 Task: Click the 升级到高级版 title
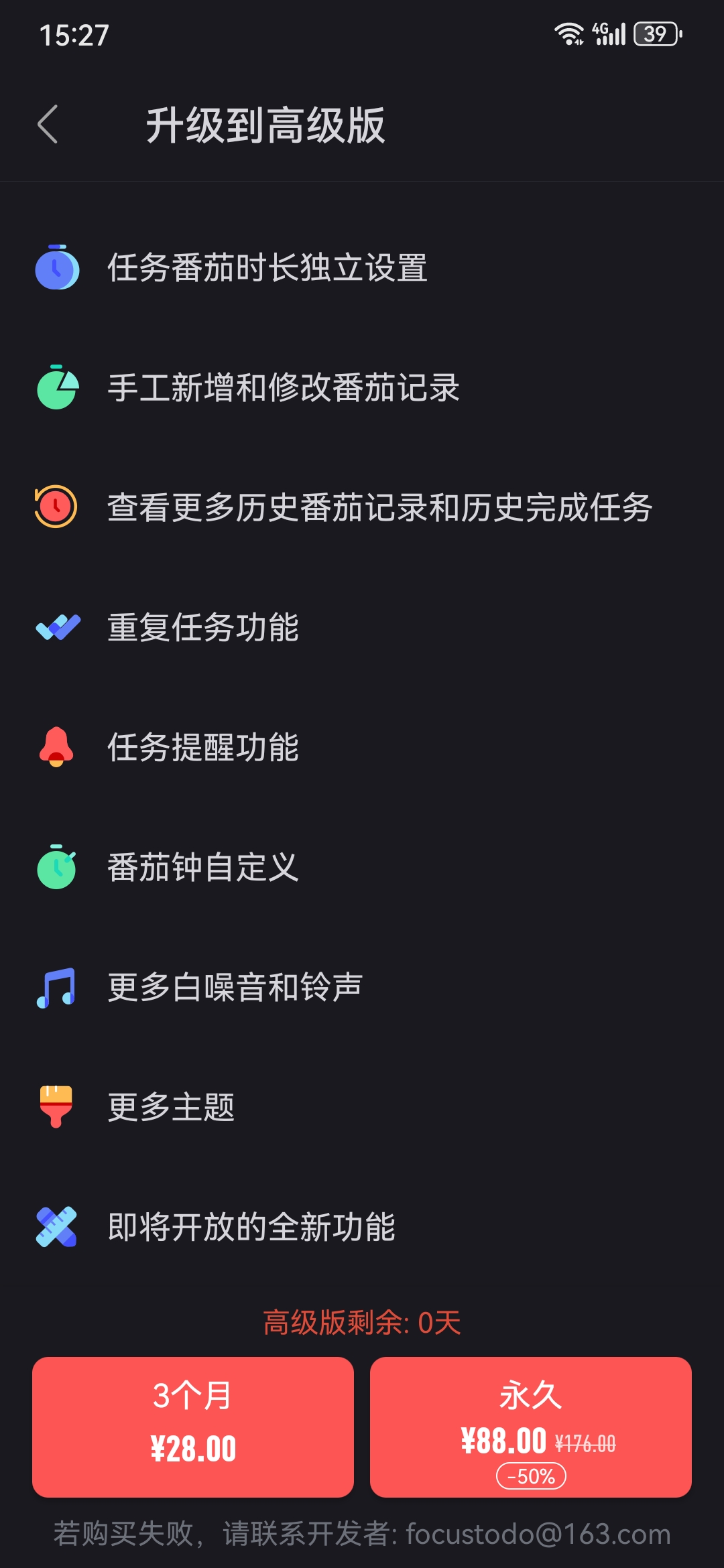coord(266,125)
